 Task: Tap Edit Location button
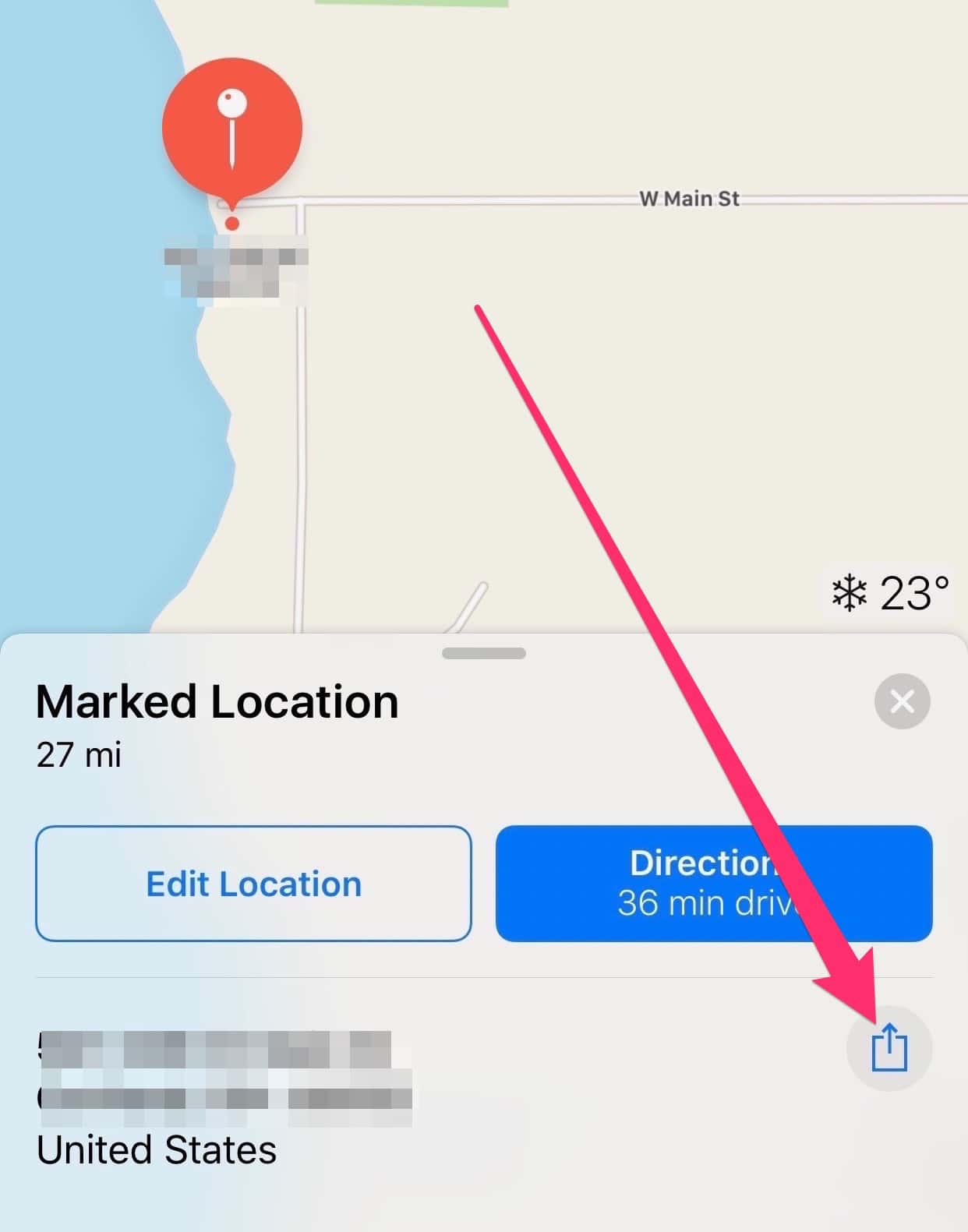(x=253, y=884)
